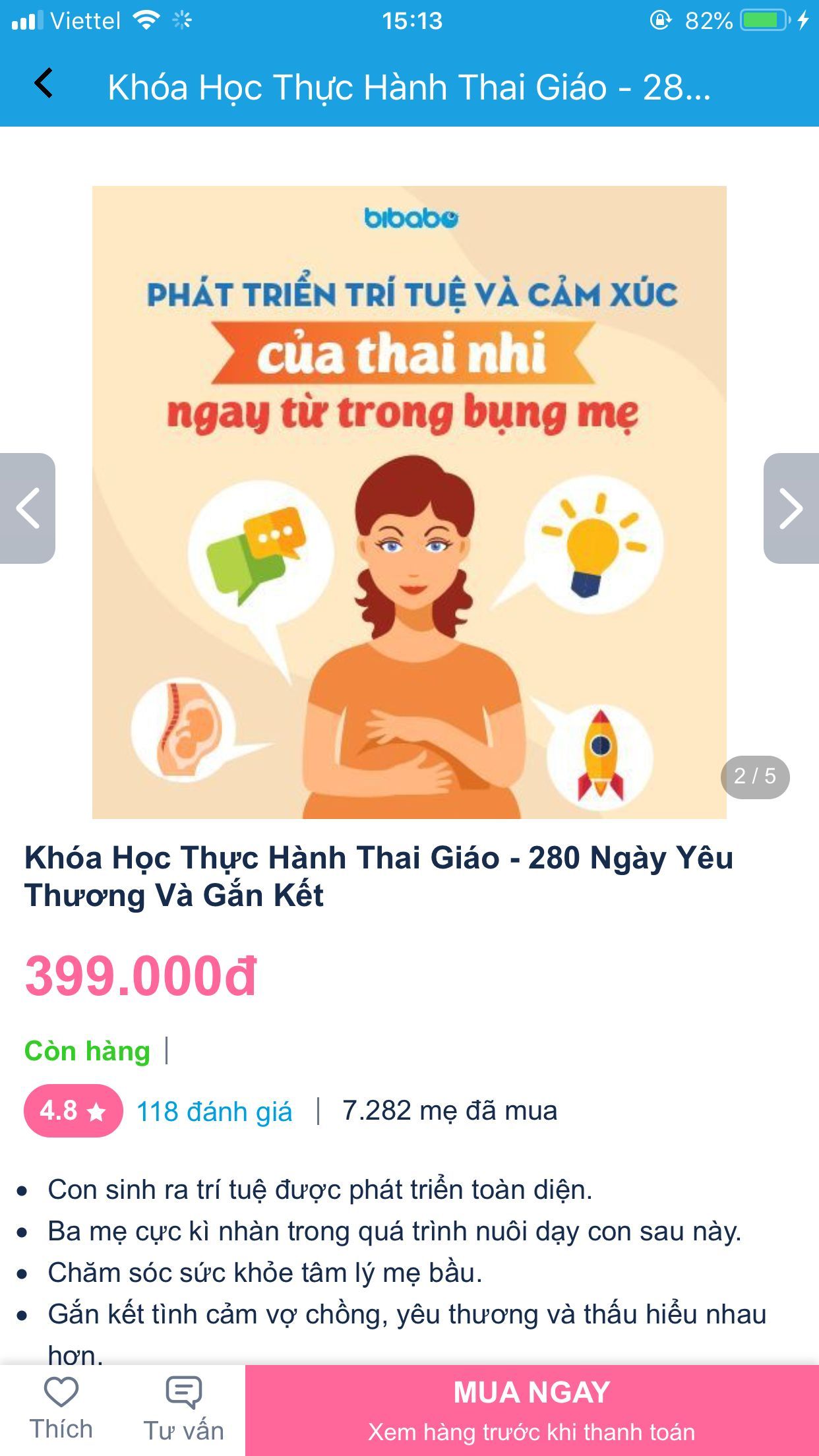Tap MUA NGAY to buy the course

click(x=532, y=1410)
